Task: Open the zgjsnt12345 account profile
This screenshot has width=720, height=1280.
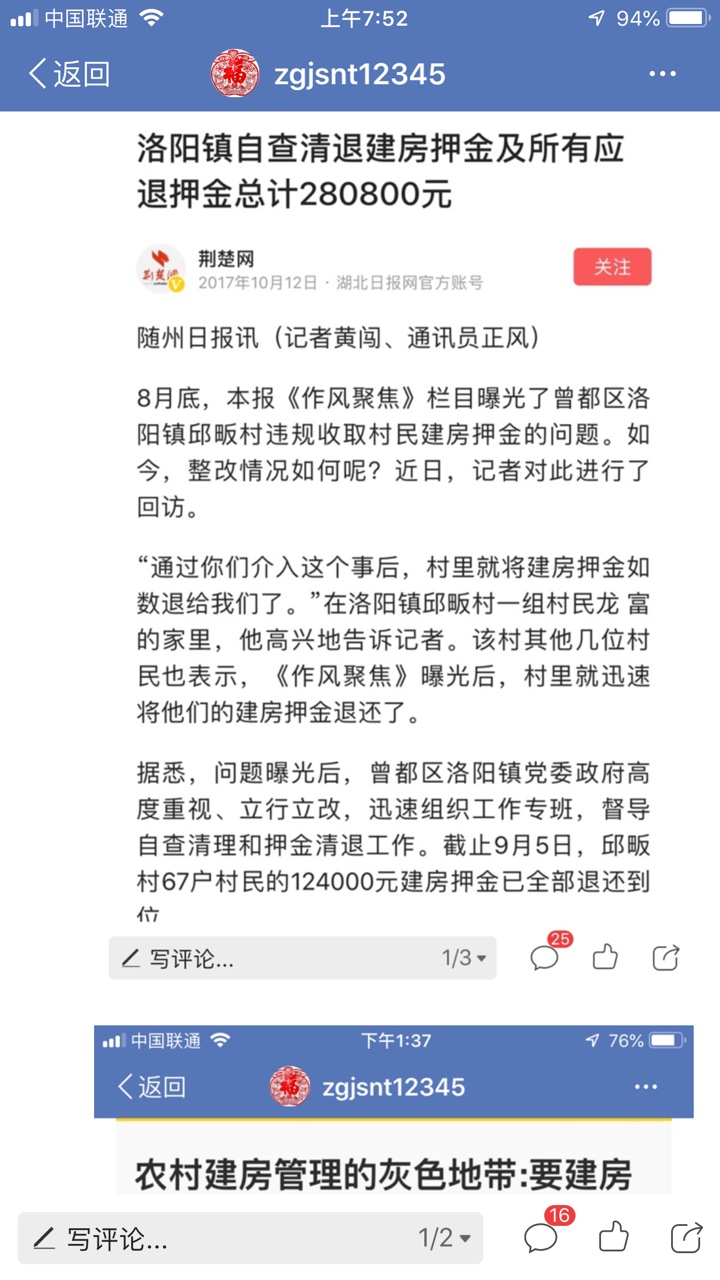Action: (330, 74)
